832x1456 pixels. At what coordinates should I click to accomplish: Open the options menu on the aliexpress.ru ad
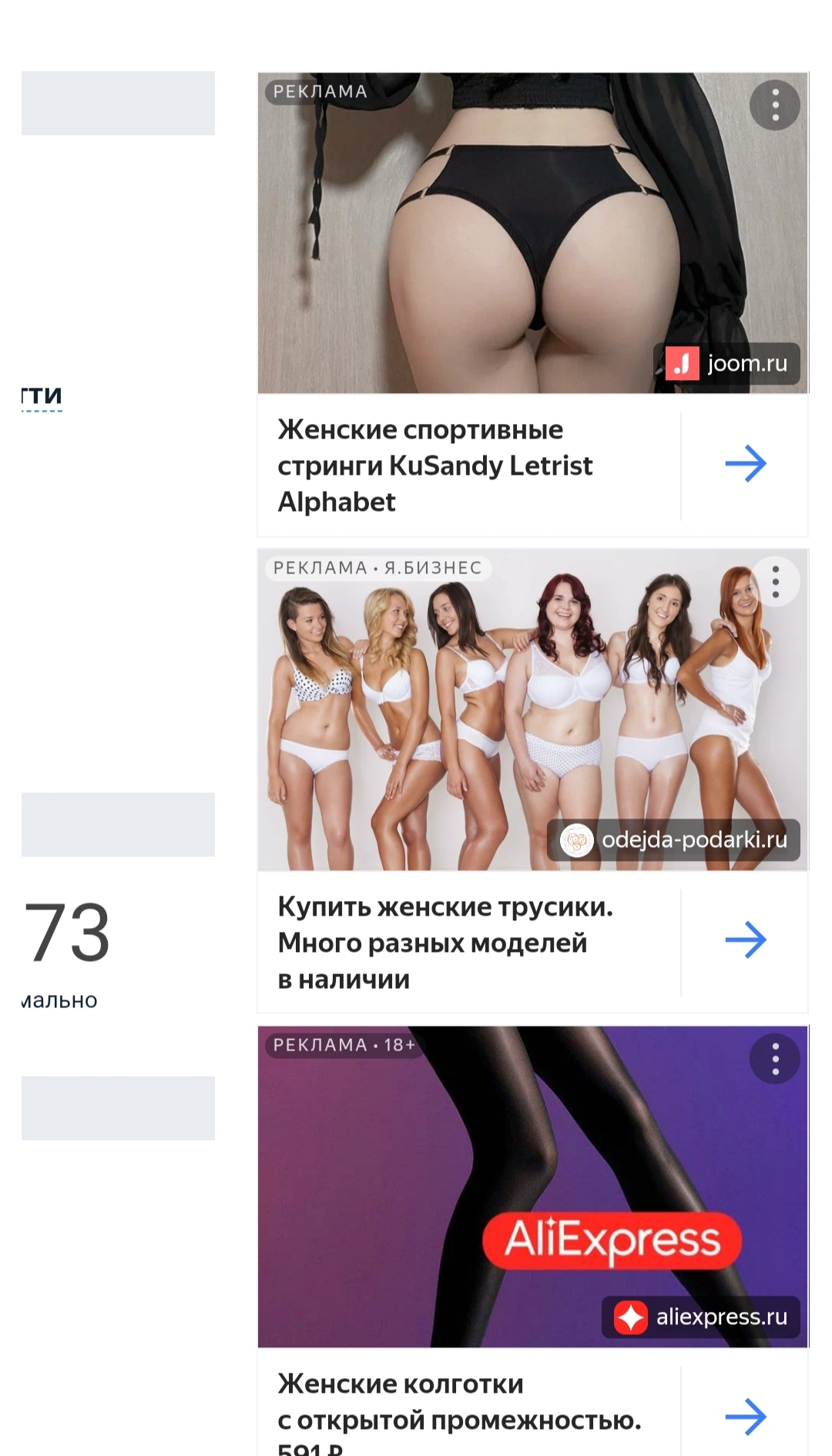tap(775, 1059)
